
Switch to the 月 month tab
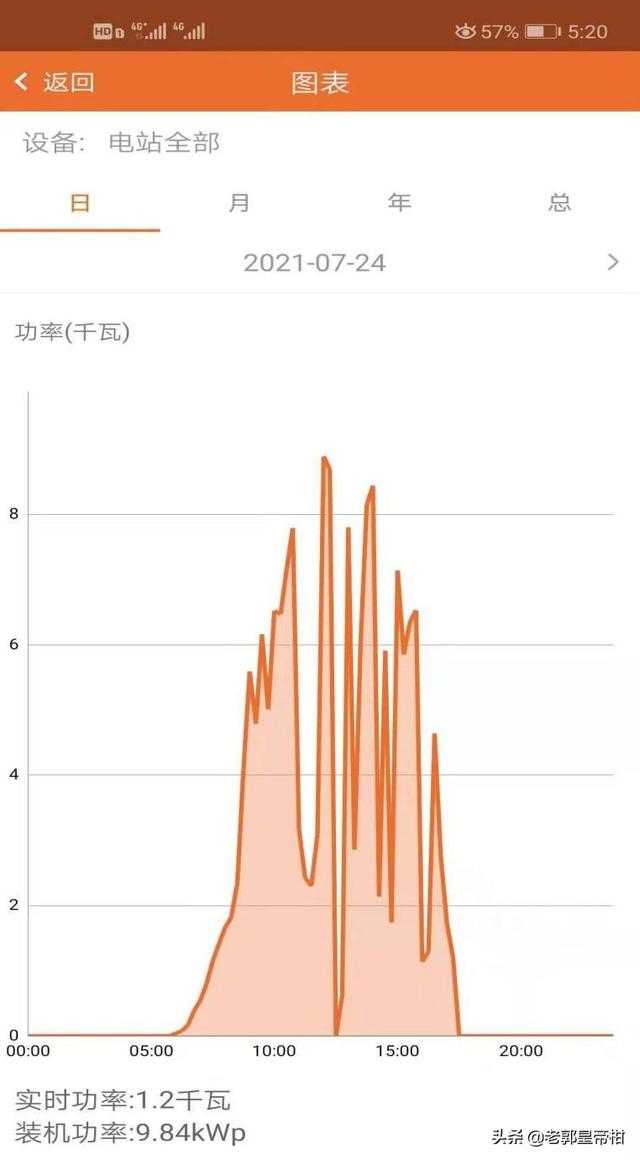click(239, 203)
